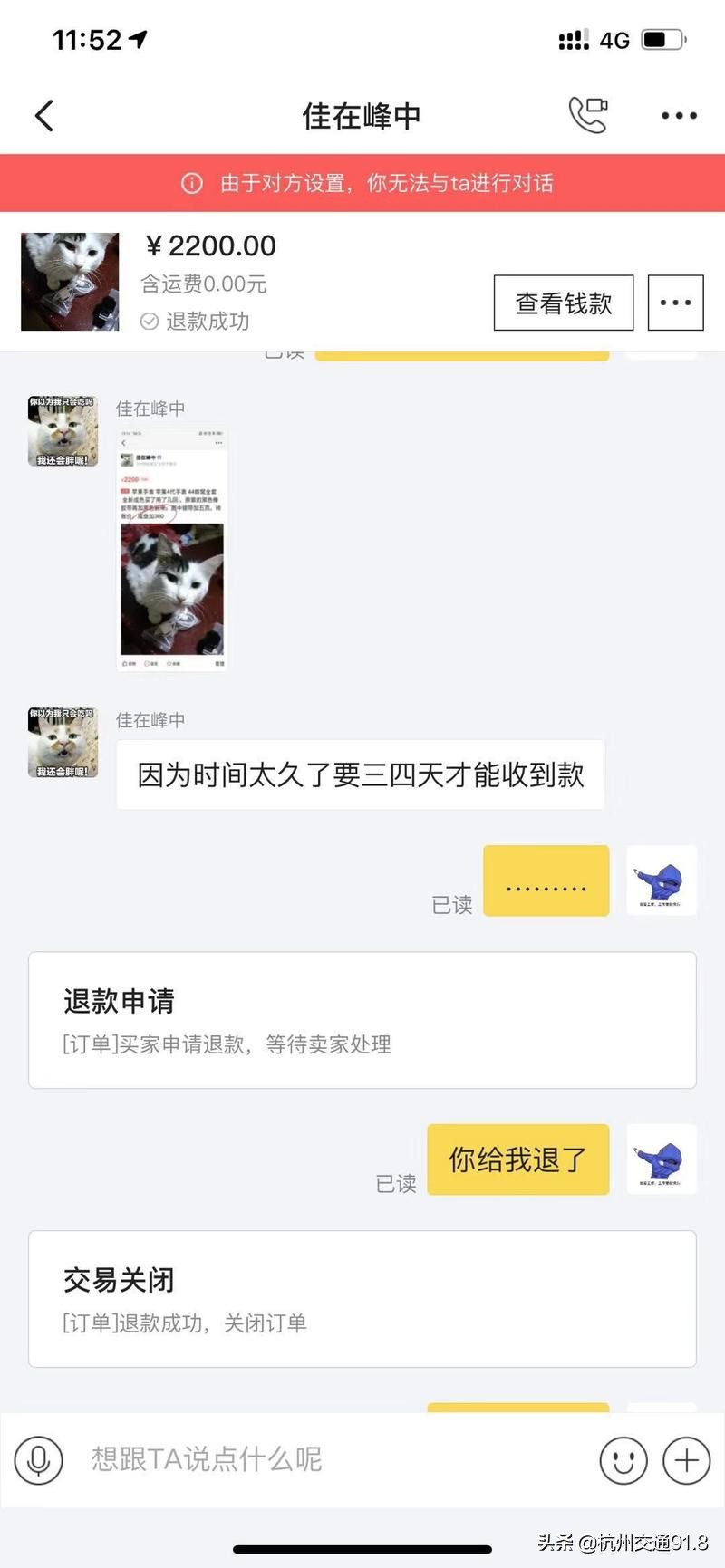Tap the cat product thumbnail next to ¥2200.00
Image resolution: width=725 pixels, height=1568 pixels.
click(x=69, y=281)
